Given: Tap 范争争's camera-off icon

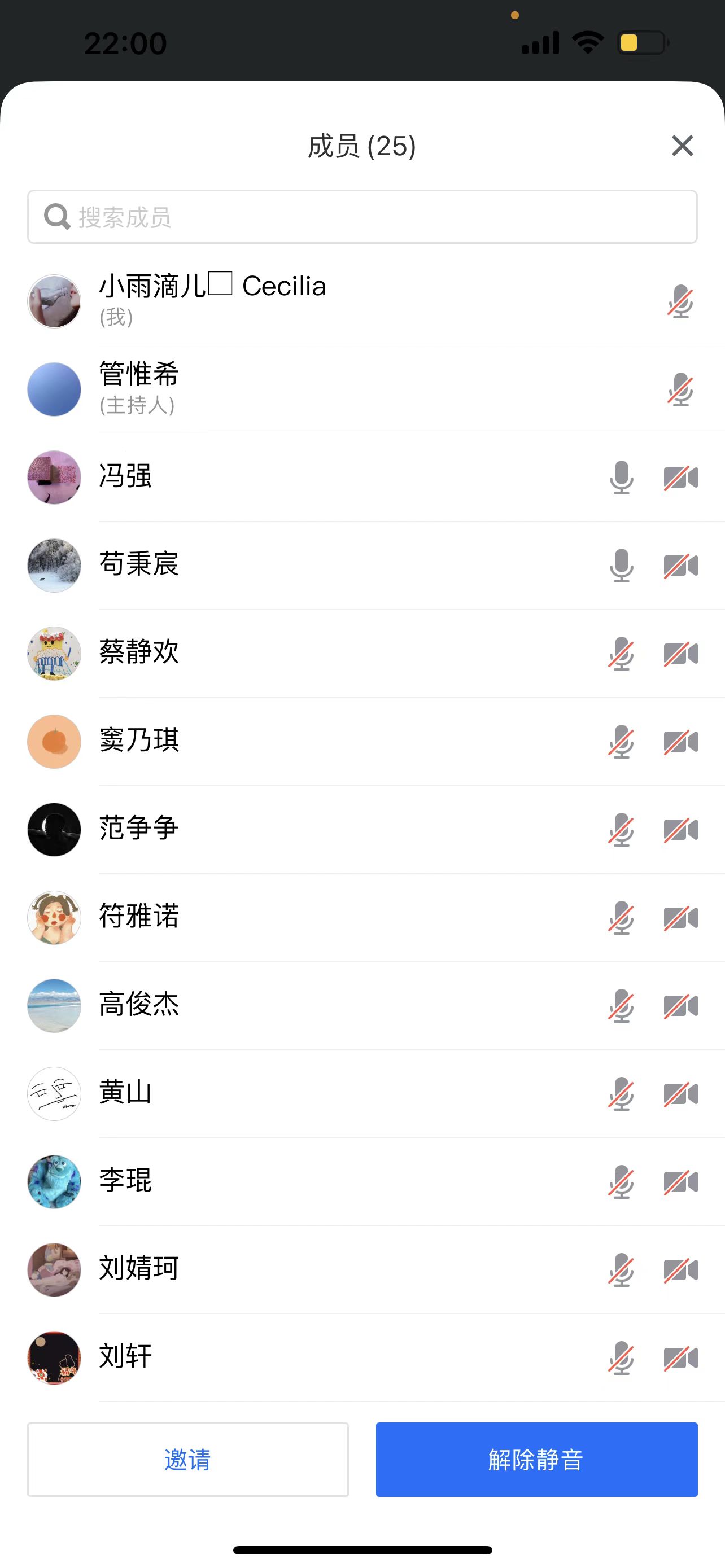Looking at the screenshot, I should tap(680, 830).
